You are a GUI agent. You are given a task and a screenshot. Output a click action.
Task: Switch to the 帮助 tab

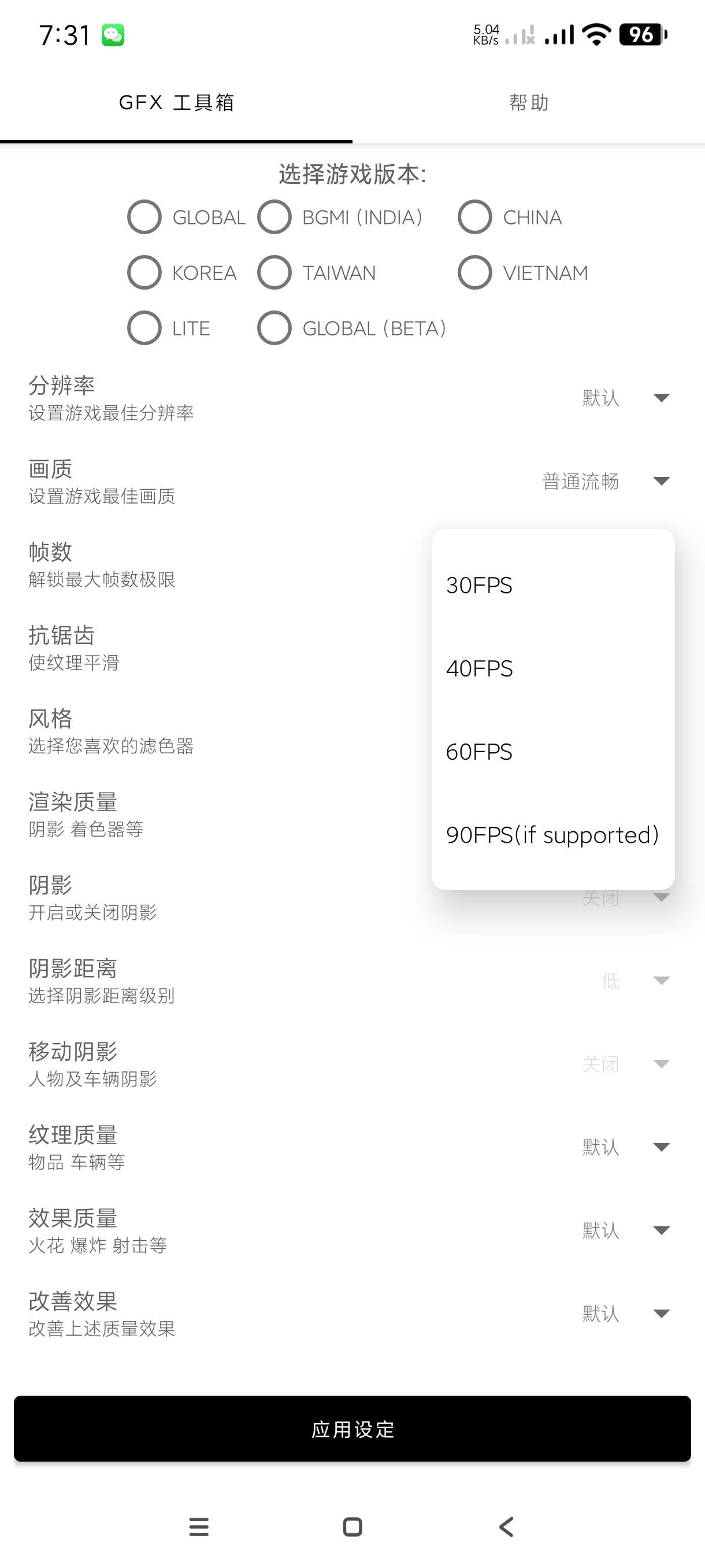pos(528,103)
